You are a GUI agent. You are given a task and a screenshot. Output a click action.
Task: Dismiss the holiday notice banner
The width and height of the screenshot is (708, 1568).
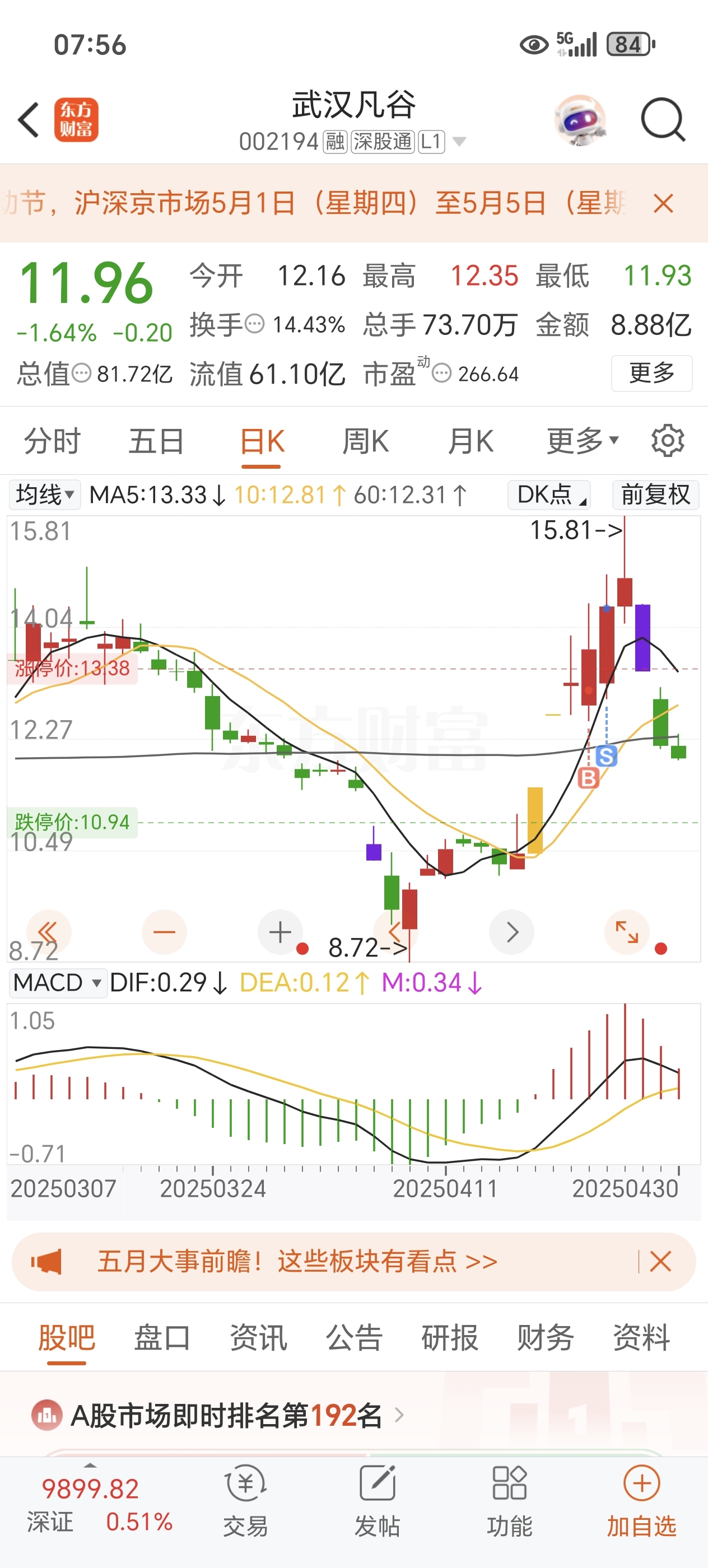click(663, 203)
